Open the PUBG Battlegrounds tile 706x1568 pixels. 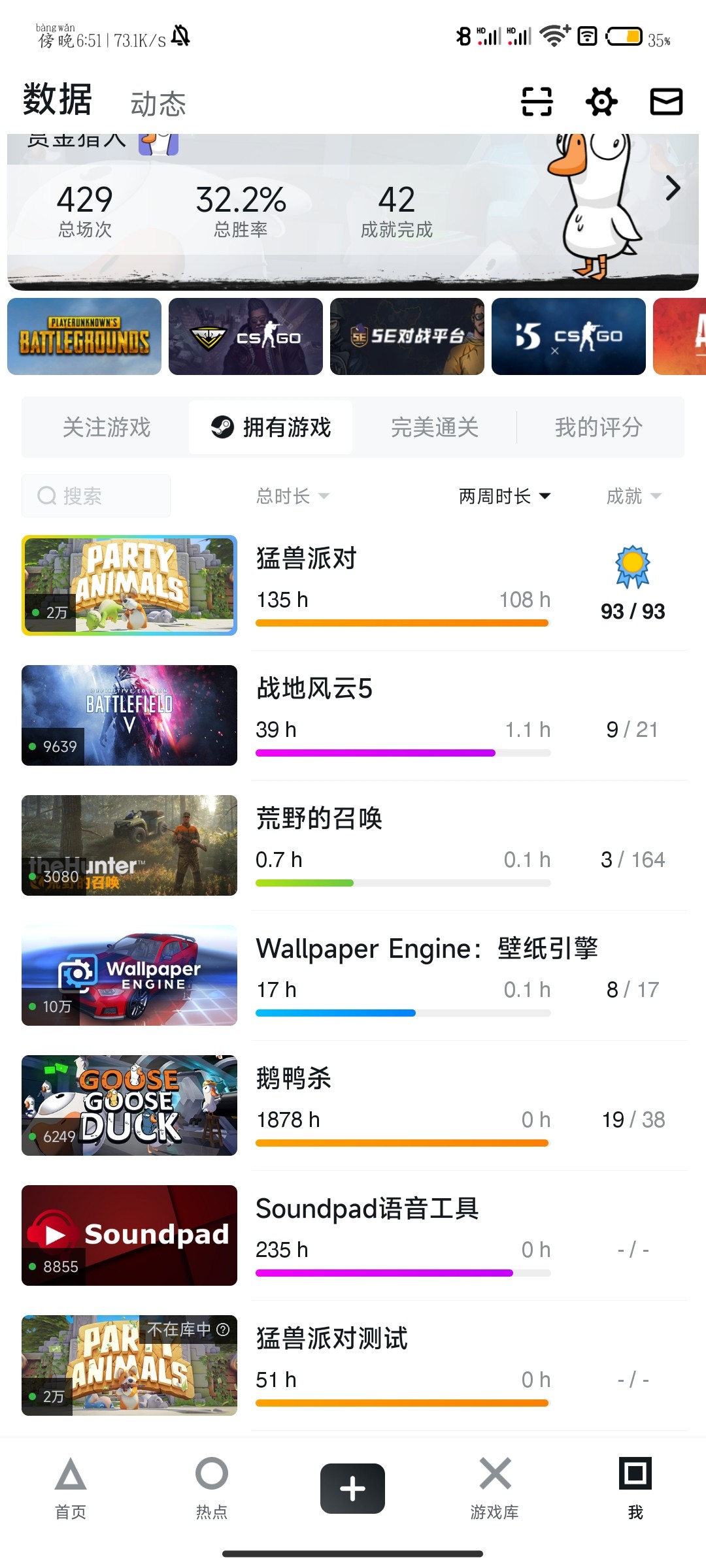point(84,336)
